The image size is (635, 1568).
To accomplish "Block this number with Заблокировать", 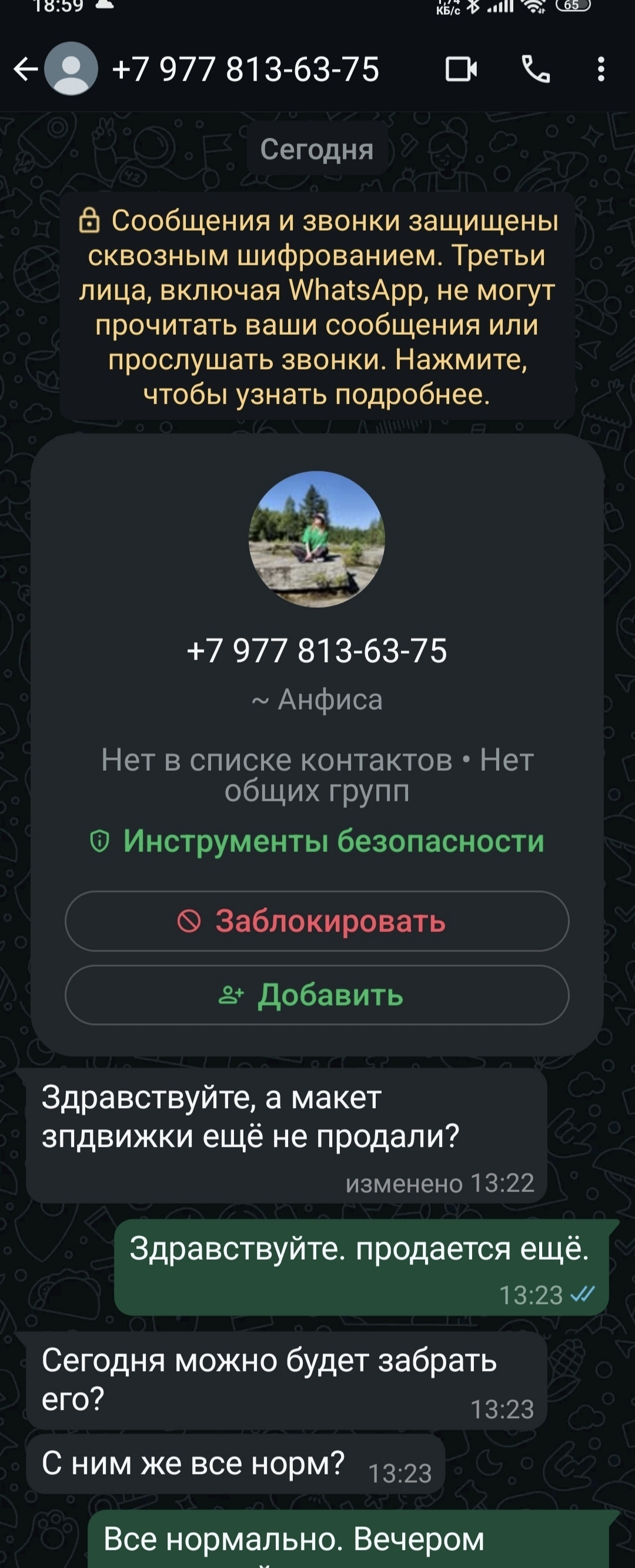I will (x=317, y=921).
